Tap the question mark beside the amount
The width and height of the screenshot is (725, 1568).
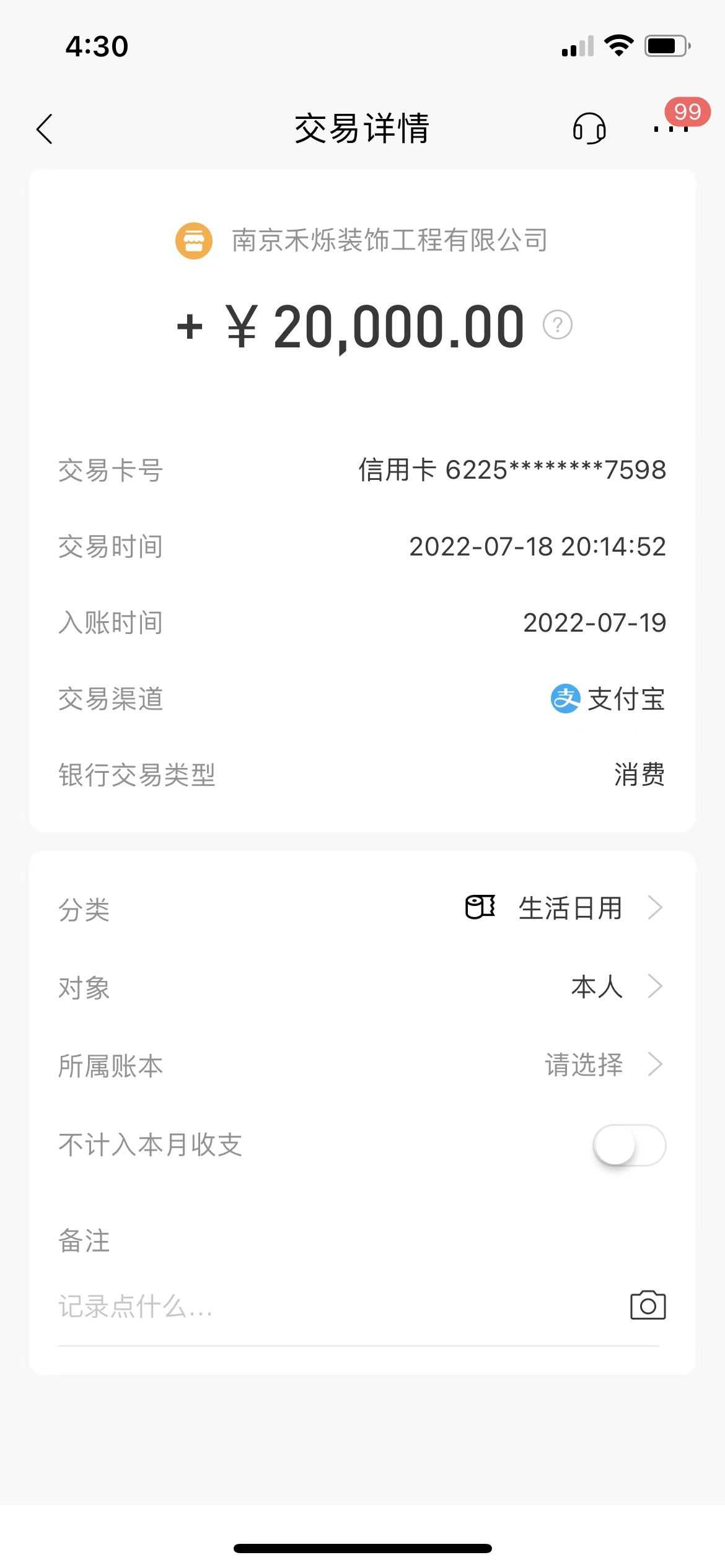point(557,325)
